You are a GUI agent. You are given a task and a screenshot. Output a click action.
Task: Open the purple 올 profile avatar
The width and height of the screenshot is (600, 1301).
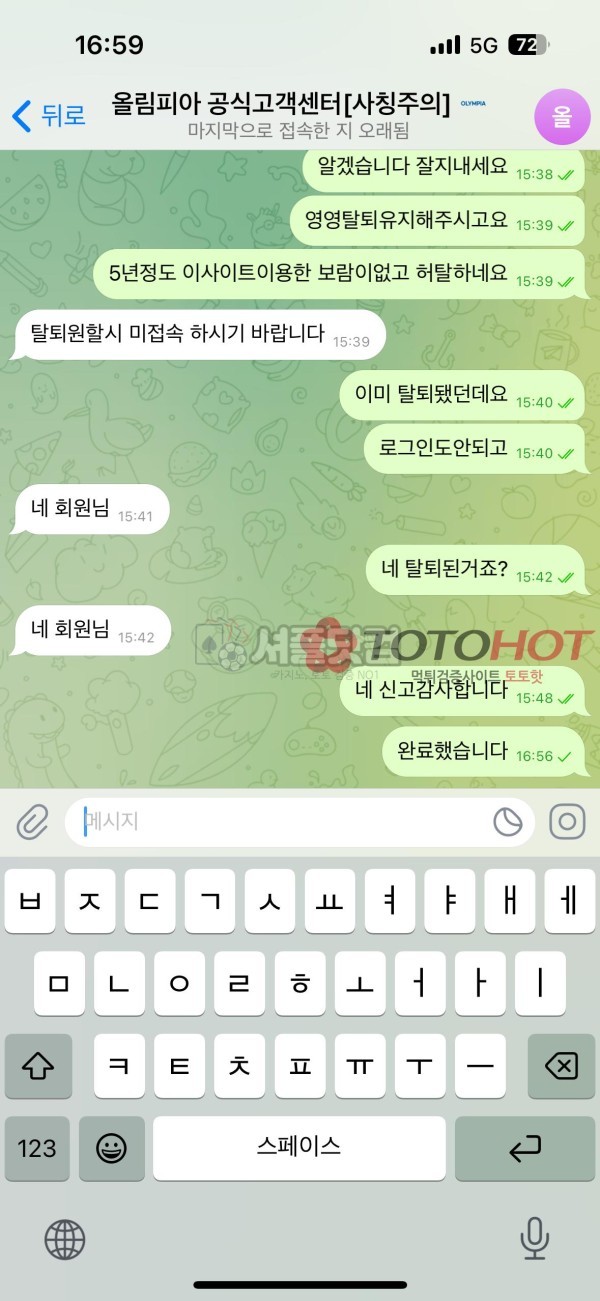point(561,116)
